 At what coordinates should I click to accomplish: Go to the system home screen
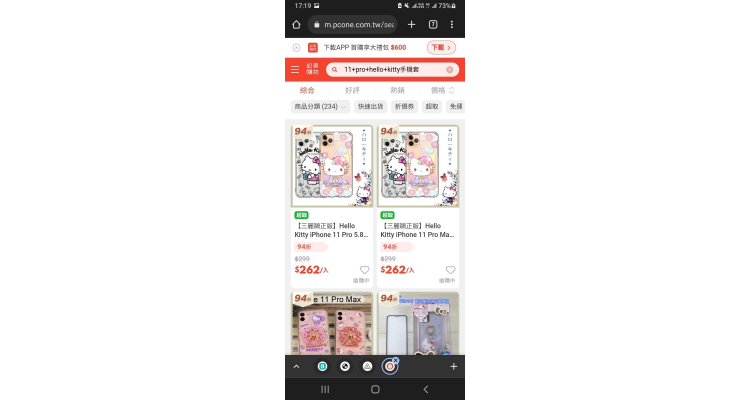[x=375, y=389]
